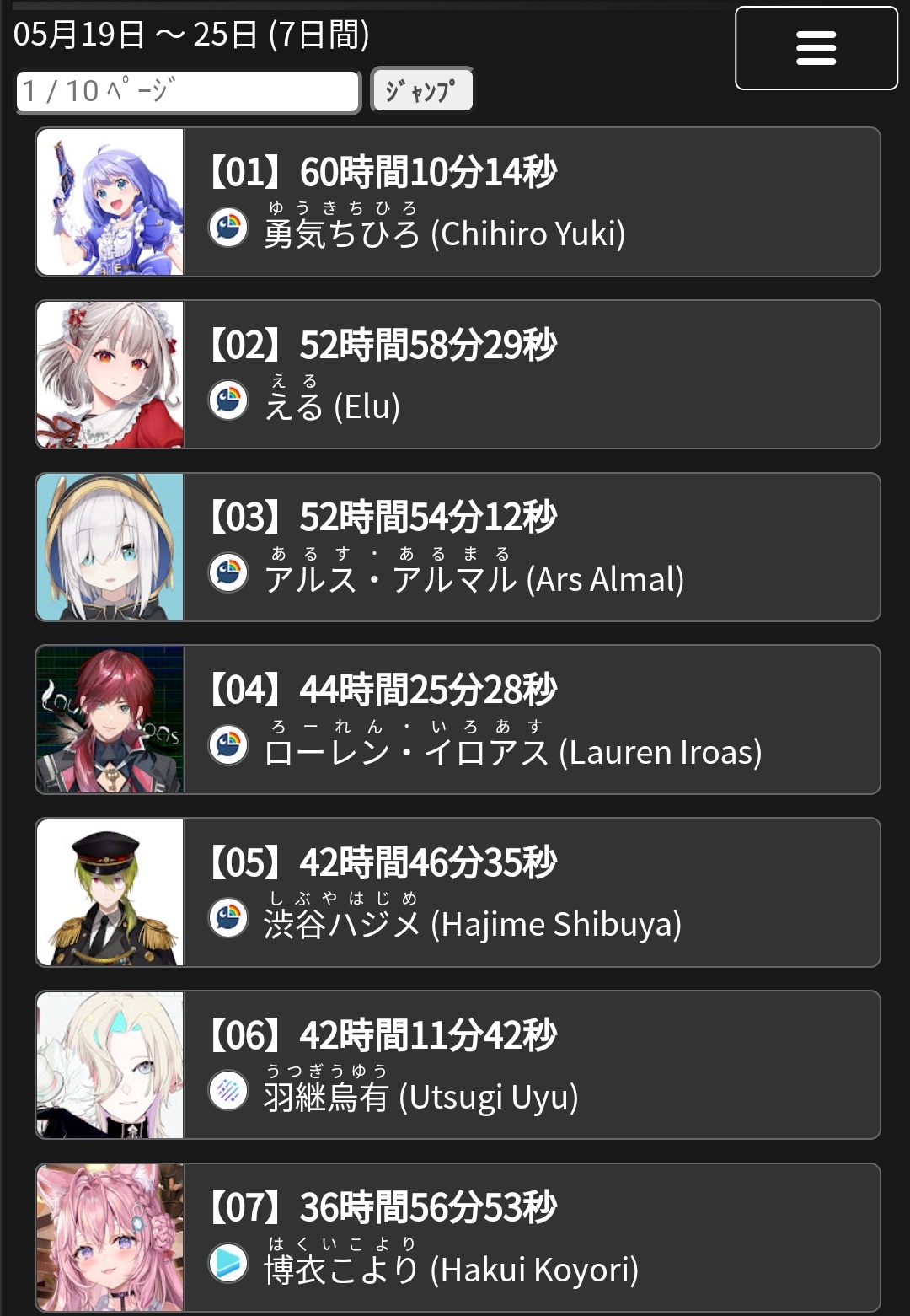Viewport: 910px width, 1316px height.
Task: Tap the ジャンプ jump button
Action: [422, 90]
